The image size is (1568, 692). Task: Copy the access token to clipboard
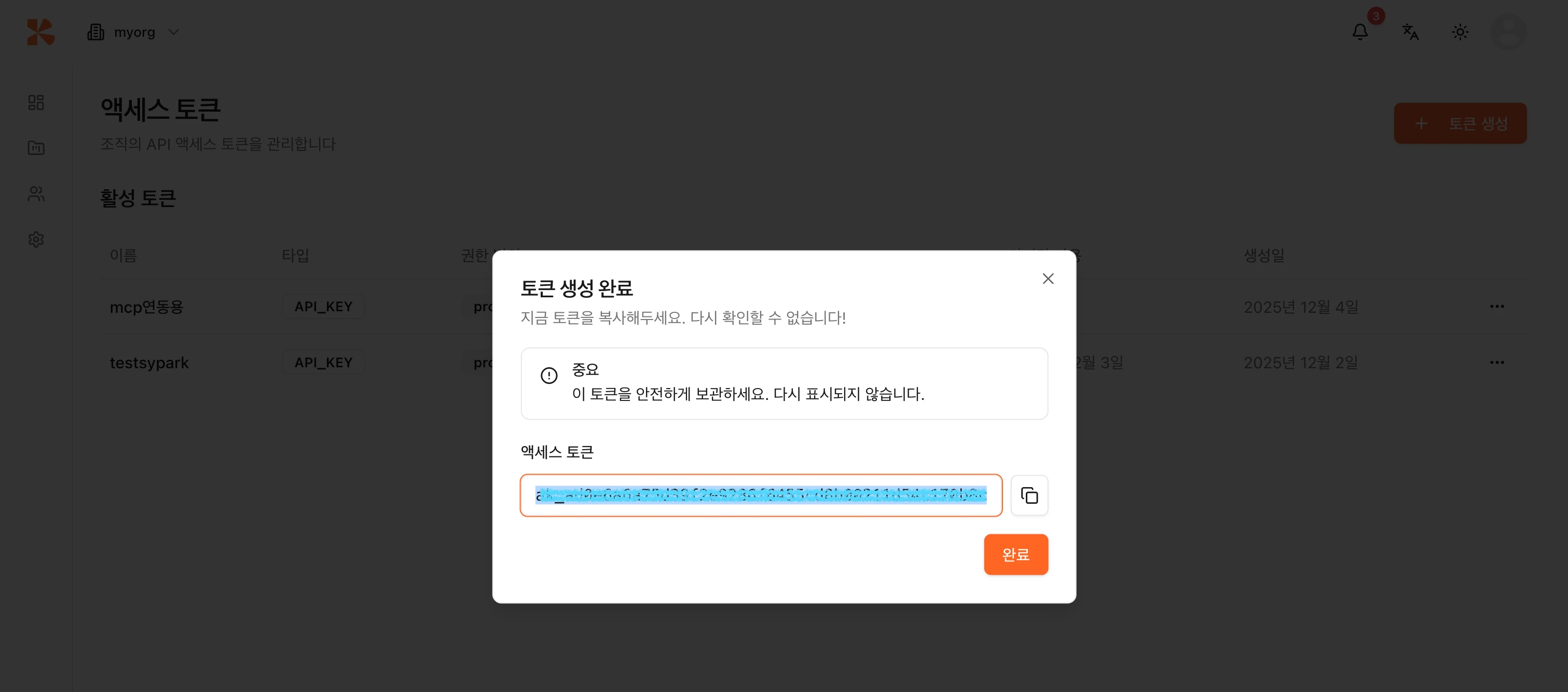point(1029,495)
